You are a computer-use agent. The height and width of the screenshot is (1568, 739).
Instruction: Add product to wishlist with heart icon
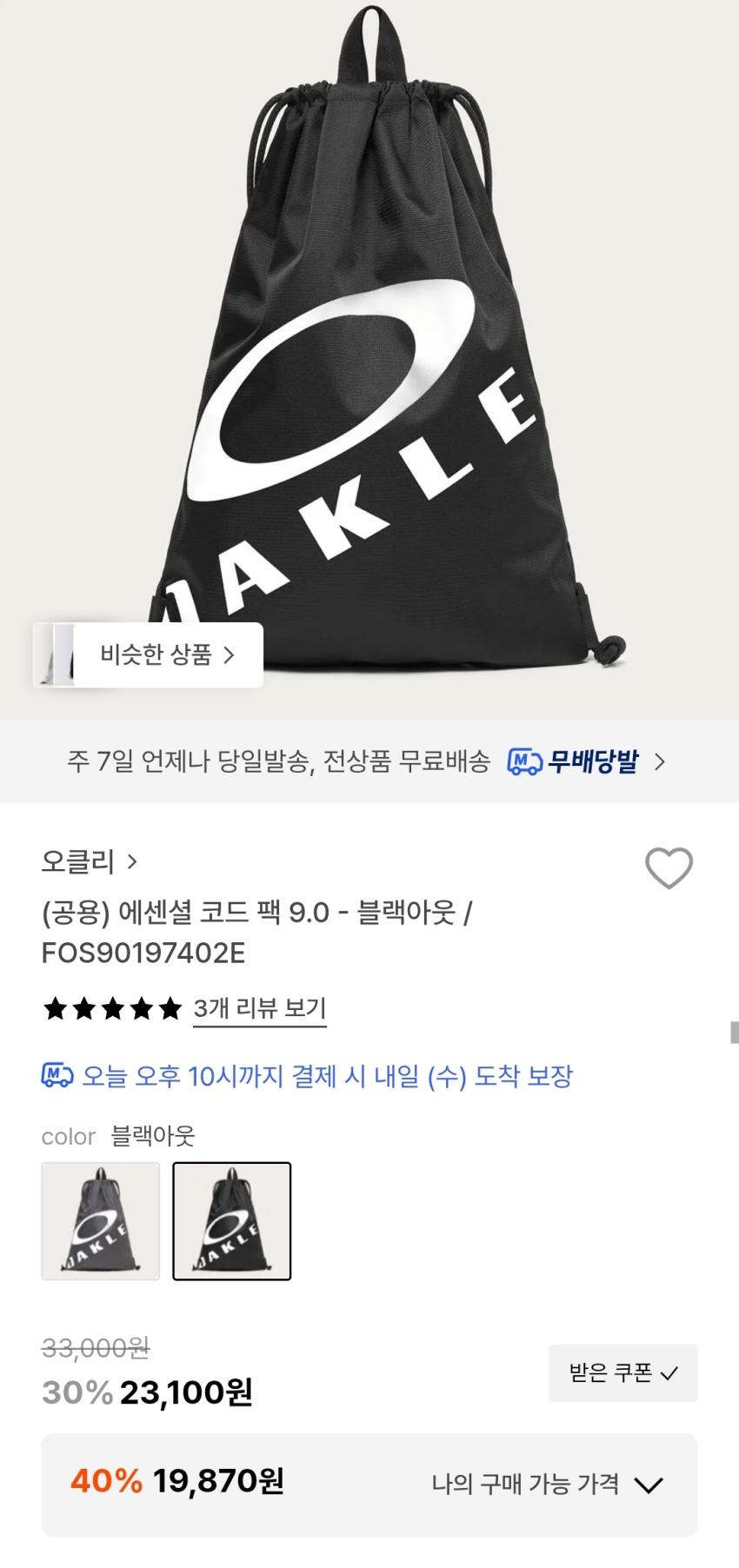(x=669, y=867)
